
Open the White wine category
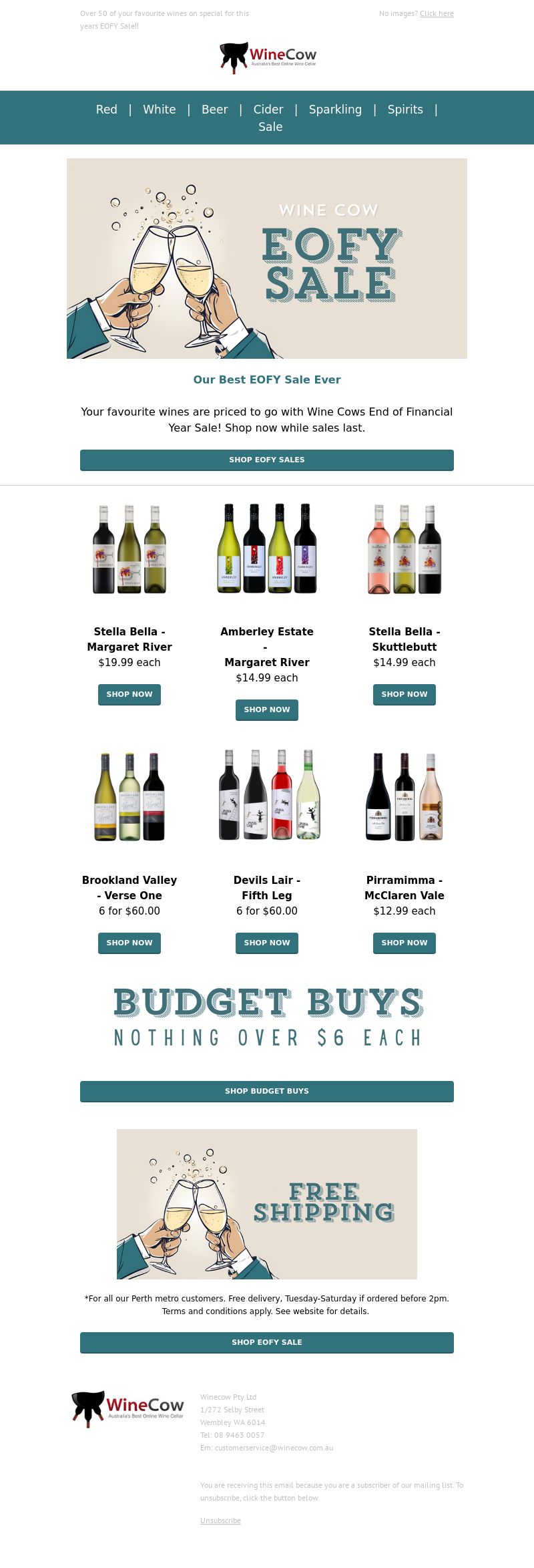[160, 110]
